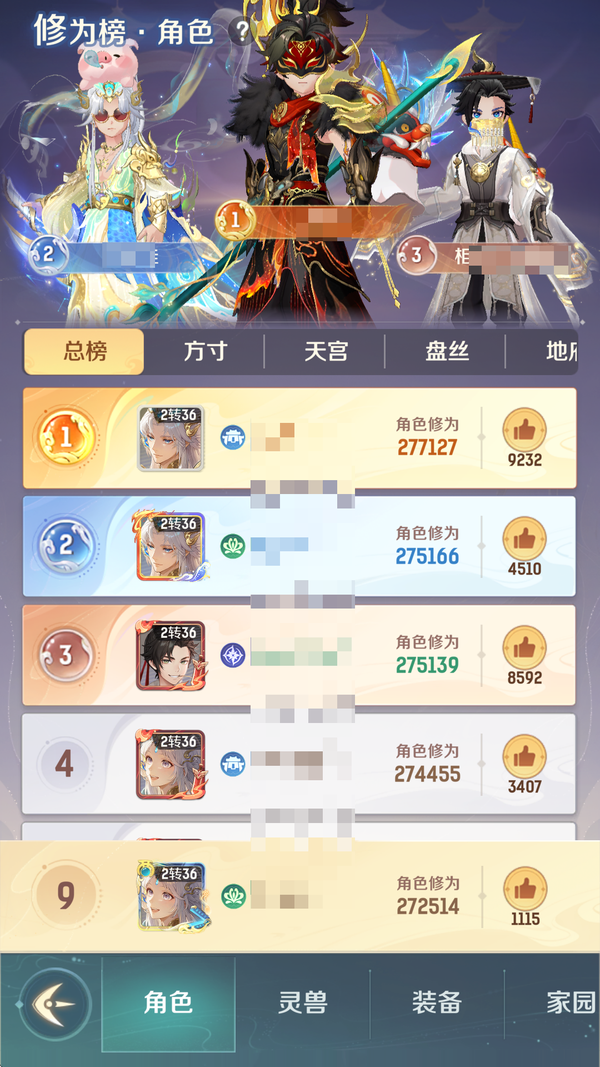Open the rank 1 player row with 277127 cultivation
This screenshot has height=1067, width=600.
click(x=300, y=438)
